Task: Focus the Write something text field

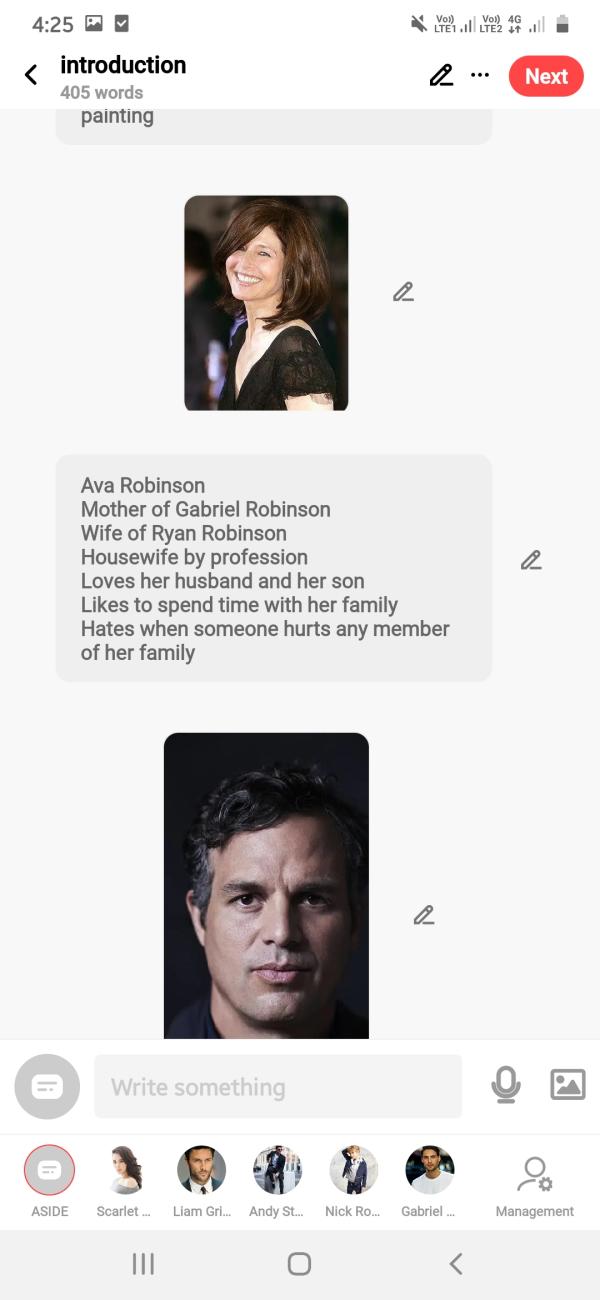Action: click(278, 1087)
